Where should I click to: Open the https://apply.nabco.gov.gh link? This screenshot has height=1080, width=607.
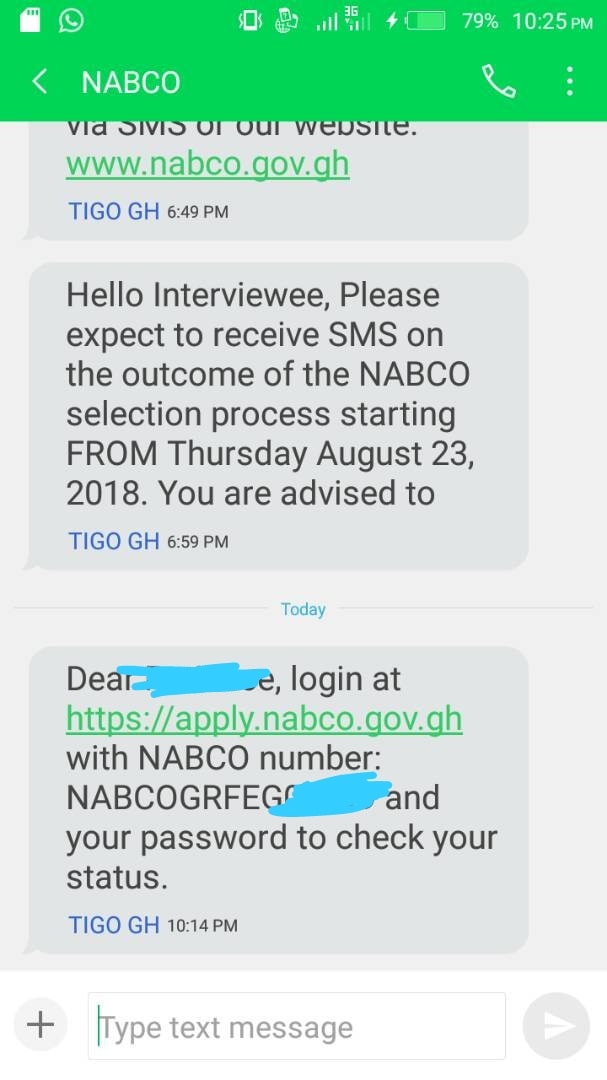(x=264, y=718)
